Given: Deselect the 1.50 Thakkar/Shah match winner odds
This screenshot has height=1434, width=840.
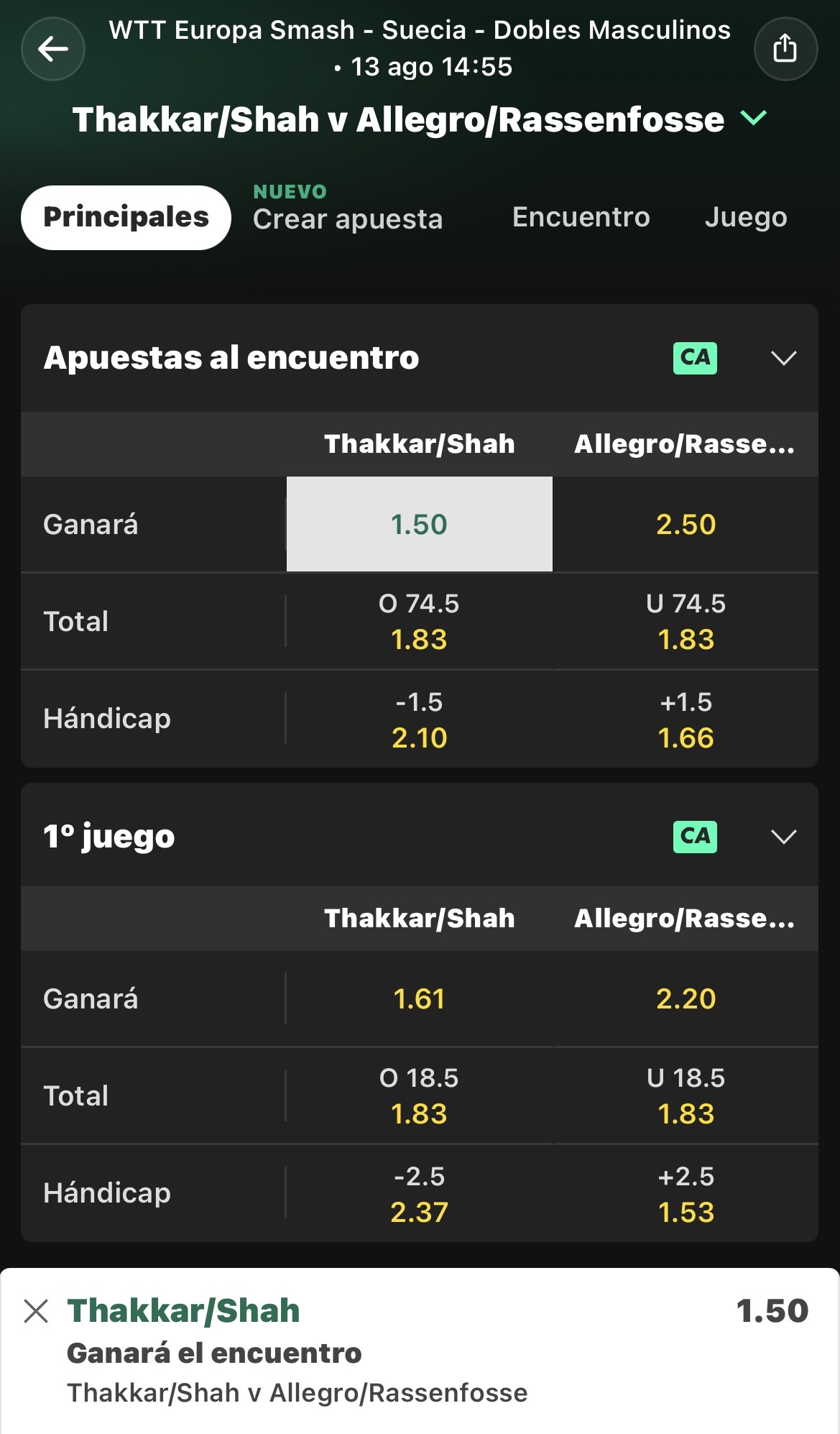Looking at the screenshot, I should tap(420, 524).
